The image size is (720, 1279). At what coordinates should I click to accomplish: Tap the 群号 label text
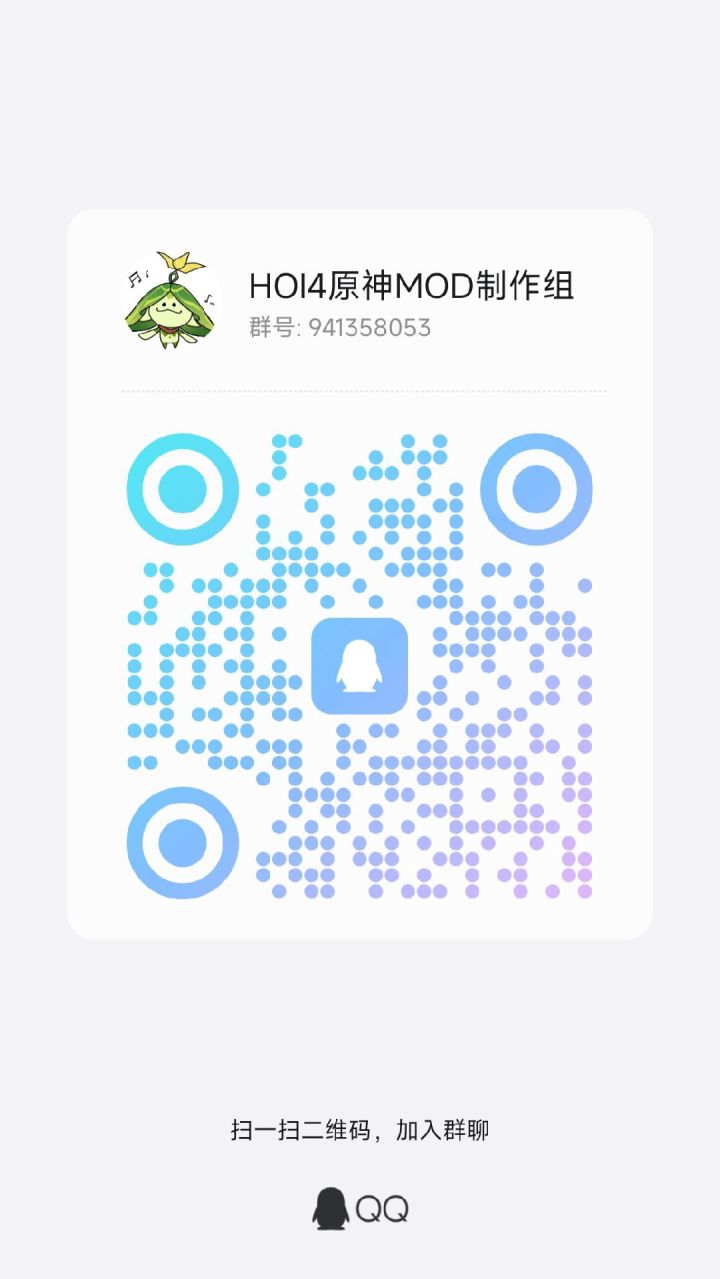coord(269,327)
